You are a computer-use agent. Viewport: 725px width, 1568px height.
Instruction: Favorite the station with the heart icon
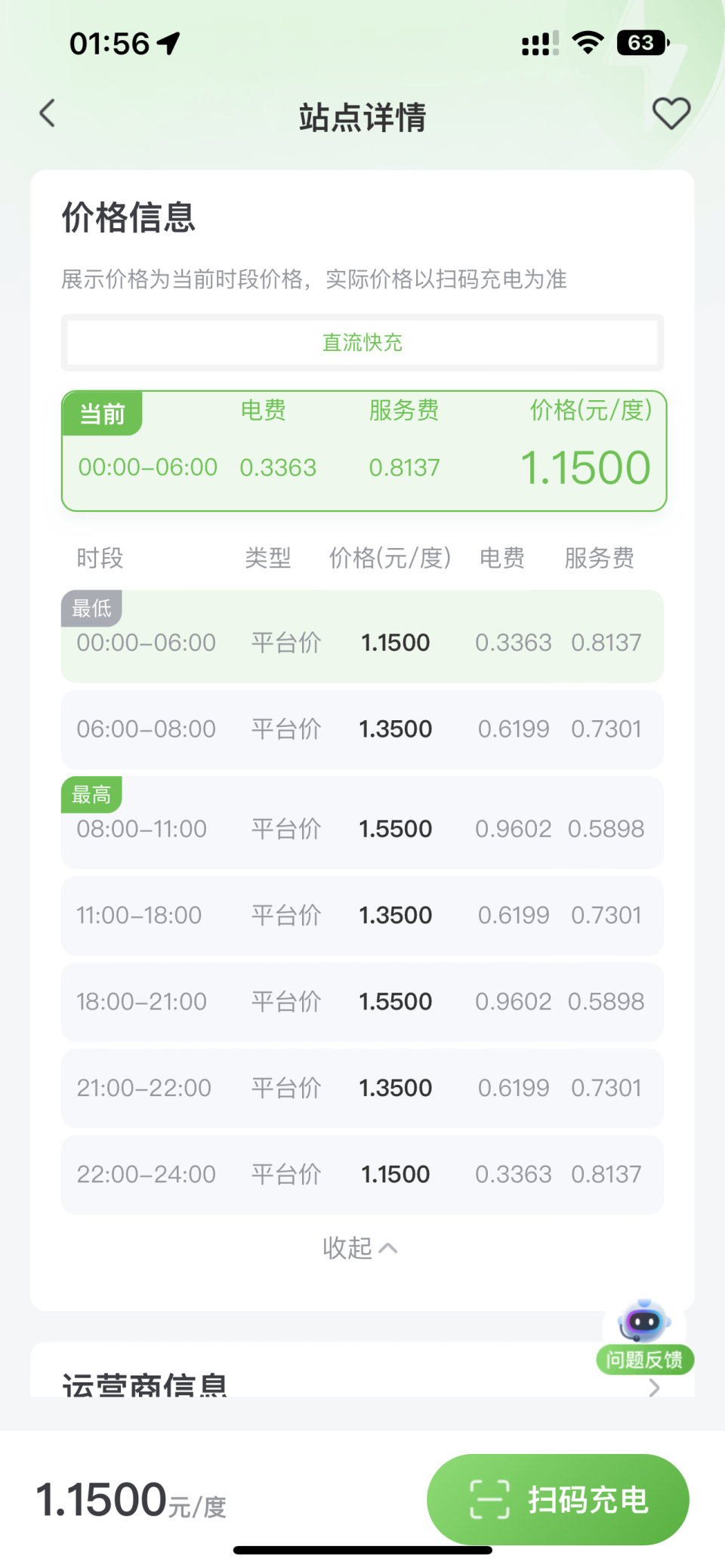(x=671, y=113)
